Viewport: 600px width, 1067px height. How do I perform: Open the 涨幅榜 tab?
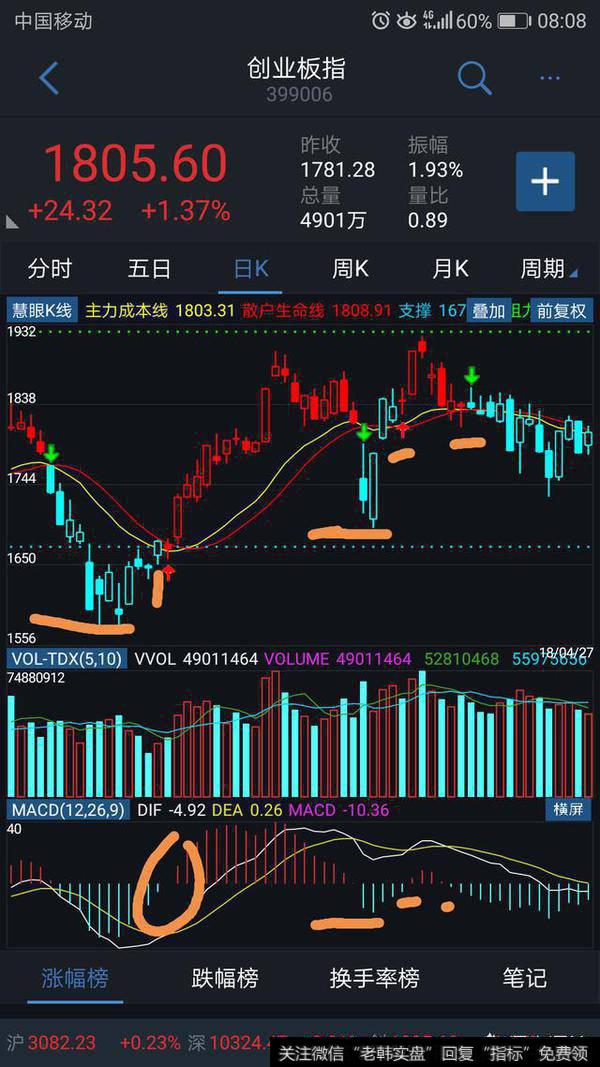point(75,977)
